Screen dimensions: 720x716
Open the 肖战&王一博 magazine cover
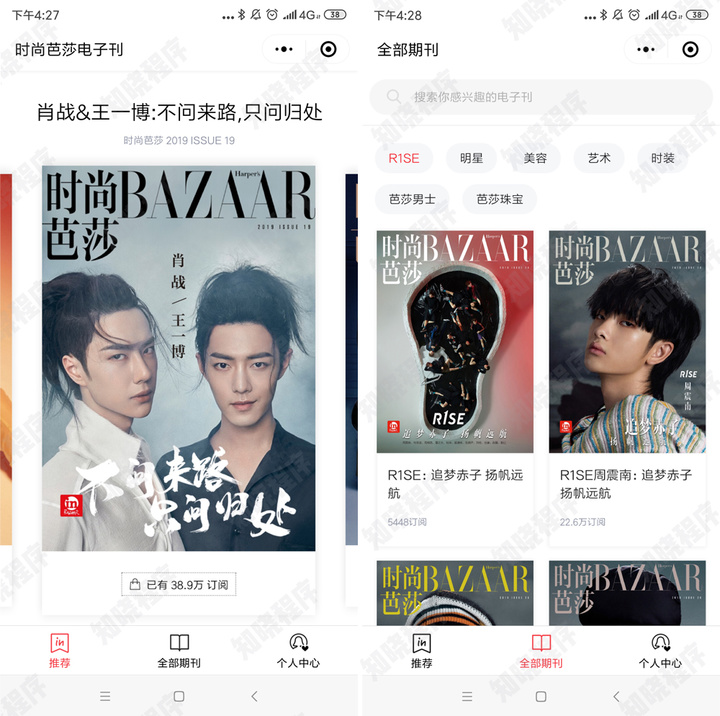coord(178,358)
